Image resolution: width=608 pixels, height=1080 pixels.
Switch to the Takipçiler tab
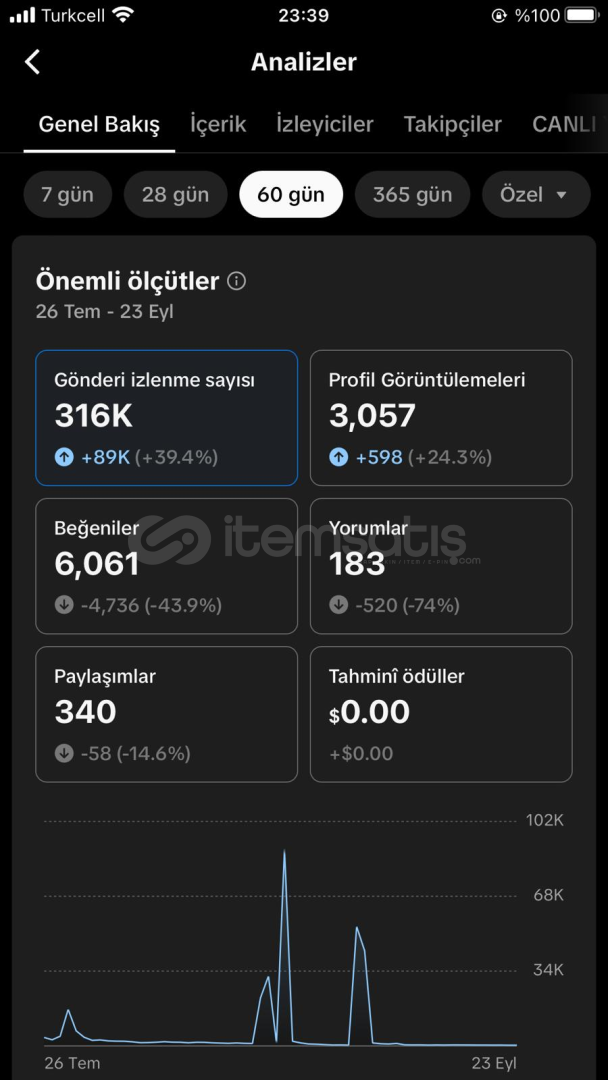click(452, 125)
